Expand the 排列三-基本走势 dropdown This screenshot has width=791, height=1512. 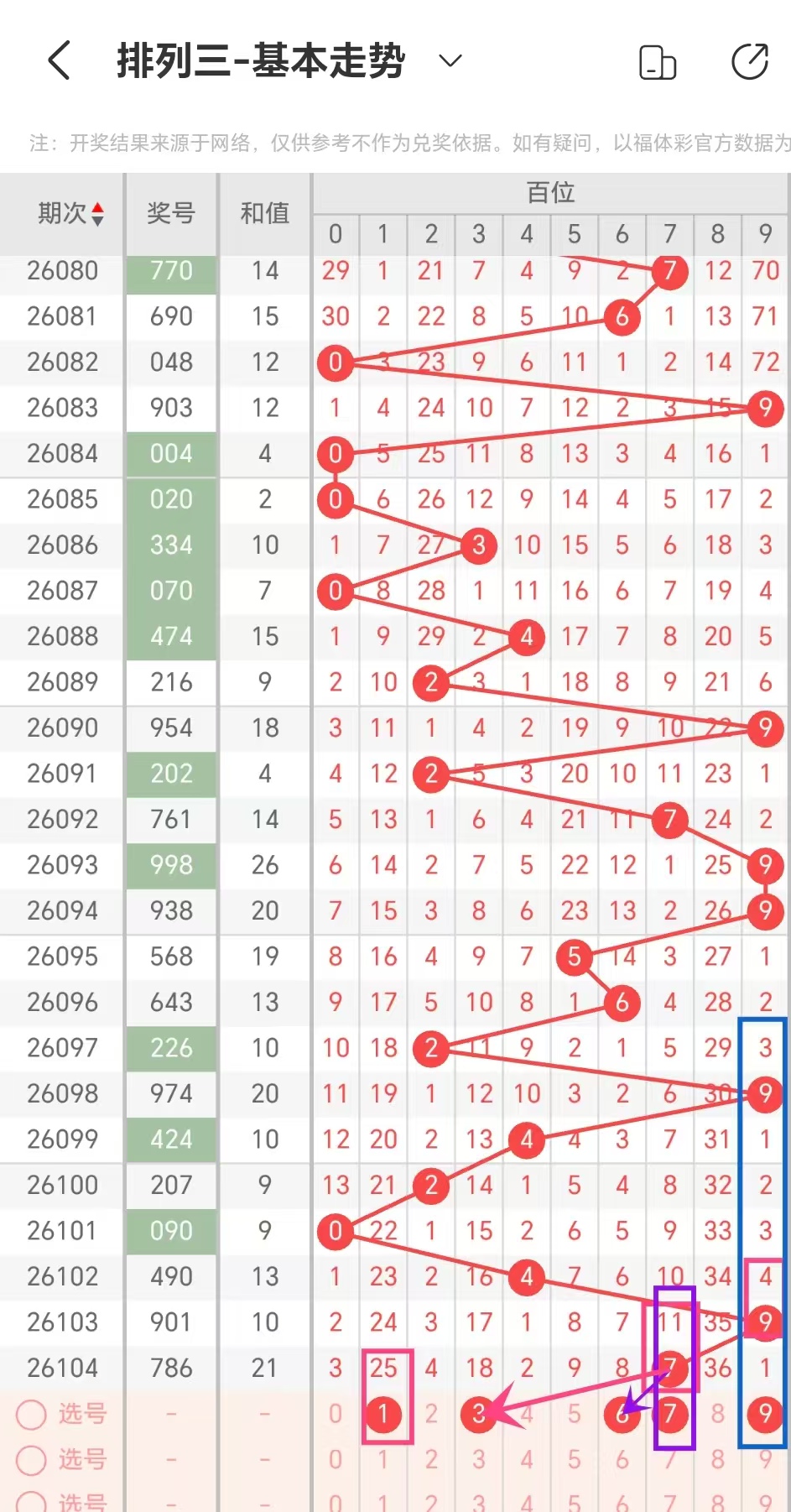[450, 60]
